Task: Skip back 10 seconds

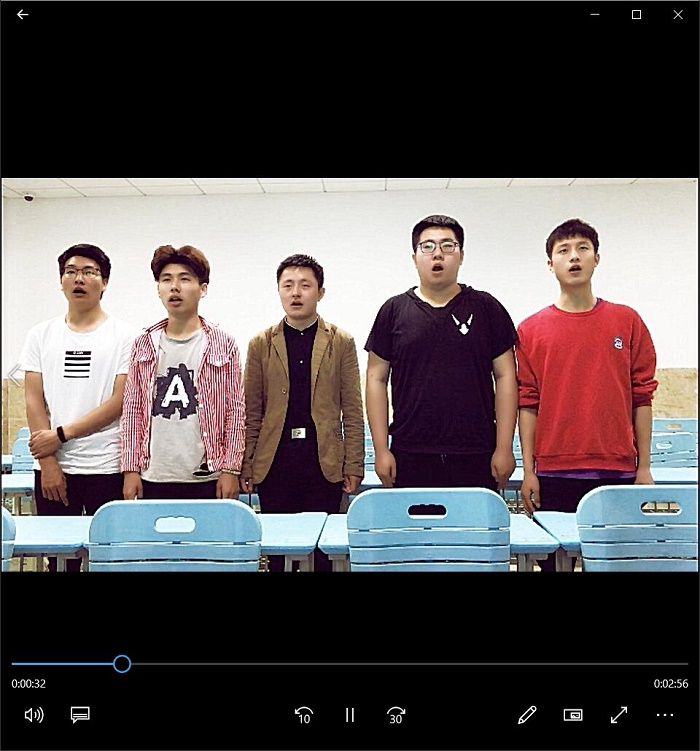Action: [x=304, y=715]
